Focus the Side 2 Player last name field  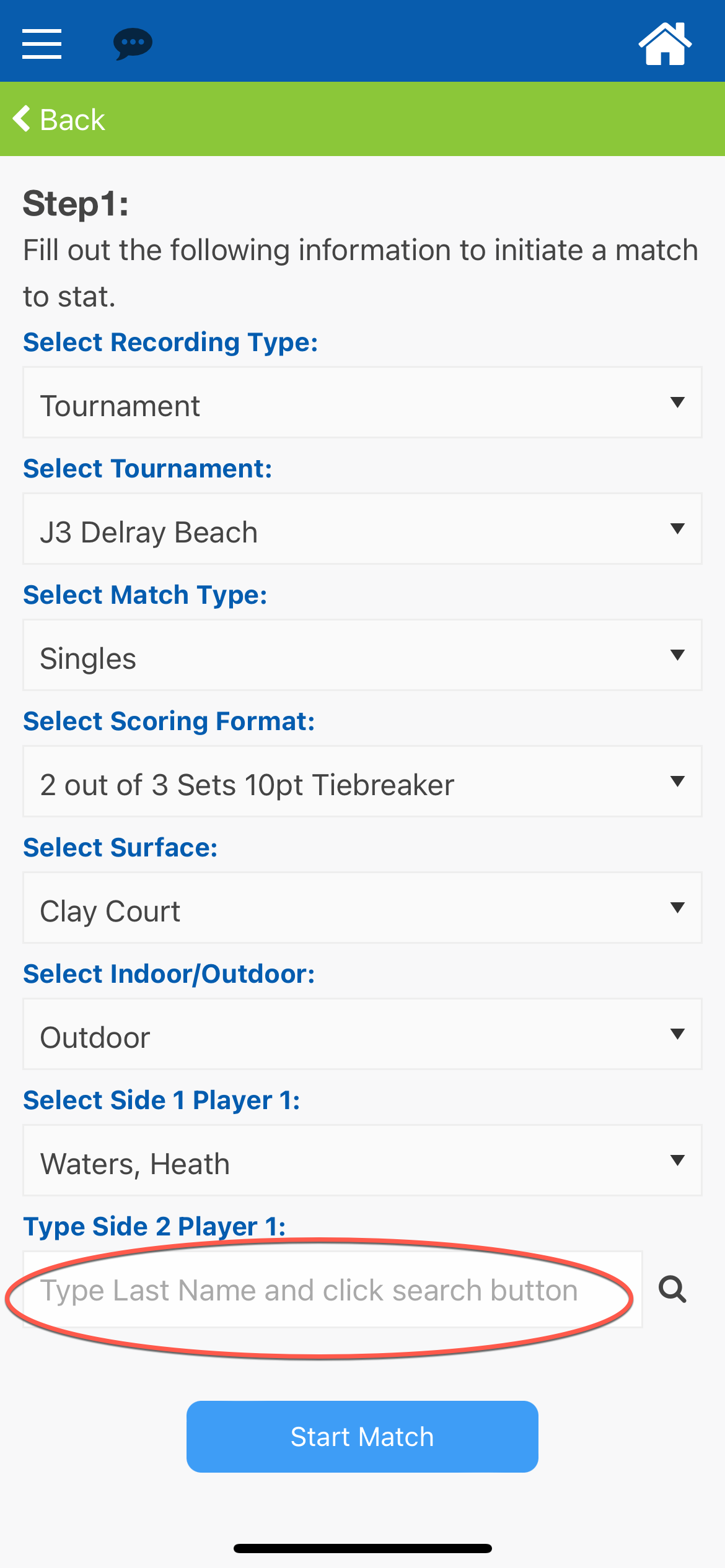(x=333, y=1289)
